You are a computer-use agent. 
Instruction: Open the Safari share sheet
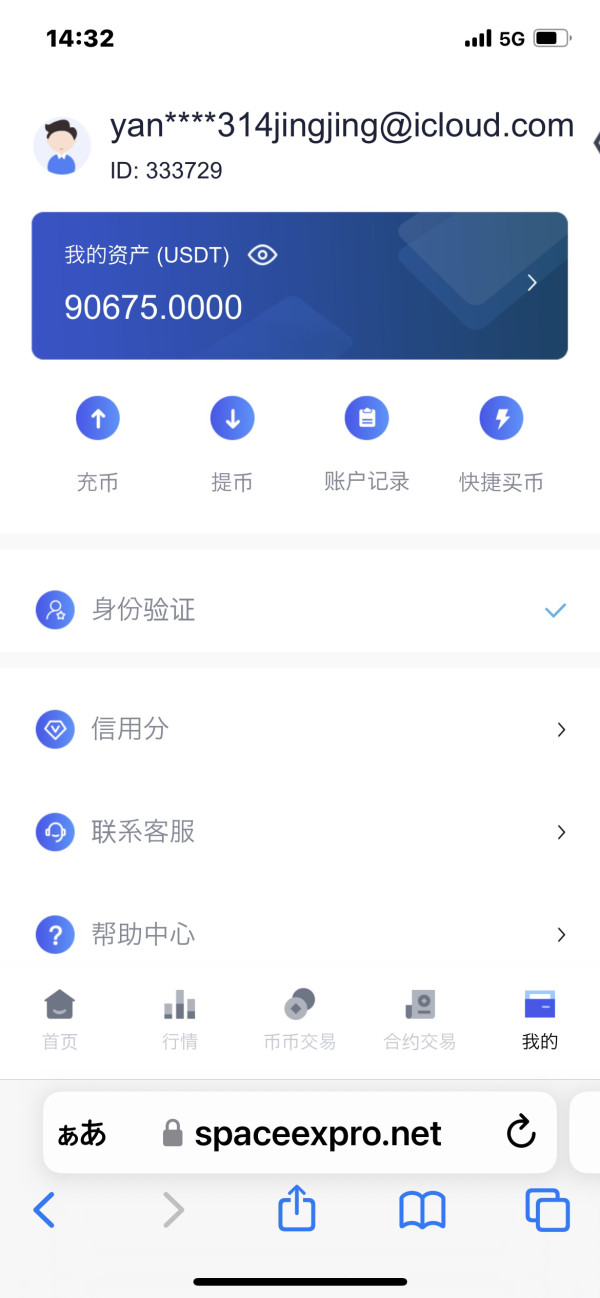coord(297,1210)
